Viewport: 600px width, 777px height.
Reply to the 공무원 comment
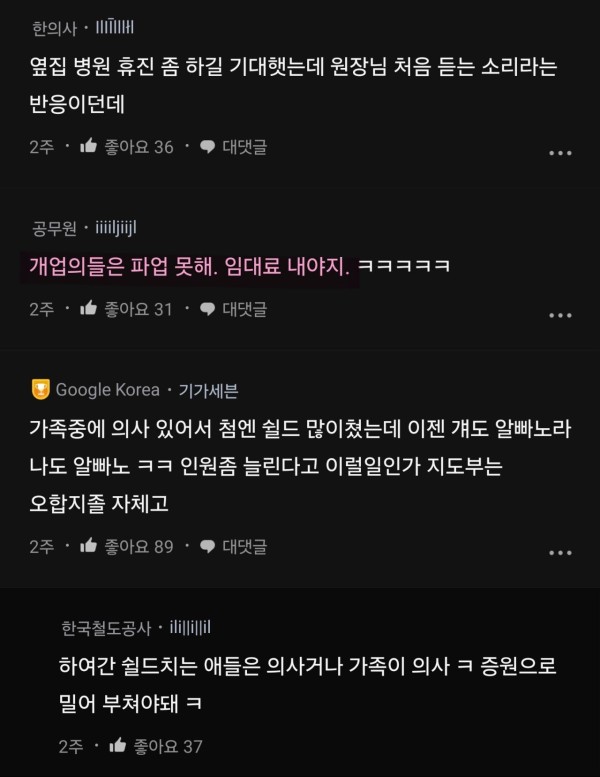pos(233,309)
